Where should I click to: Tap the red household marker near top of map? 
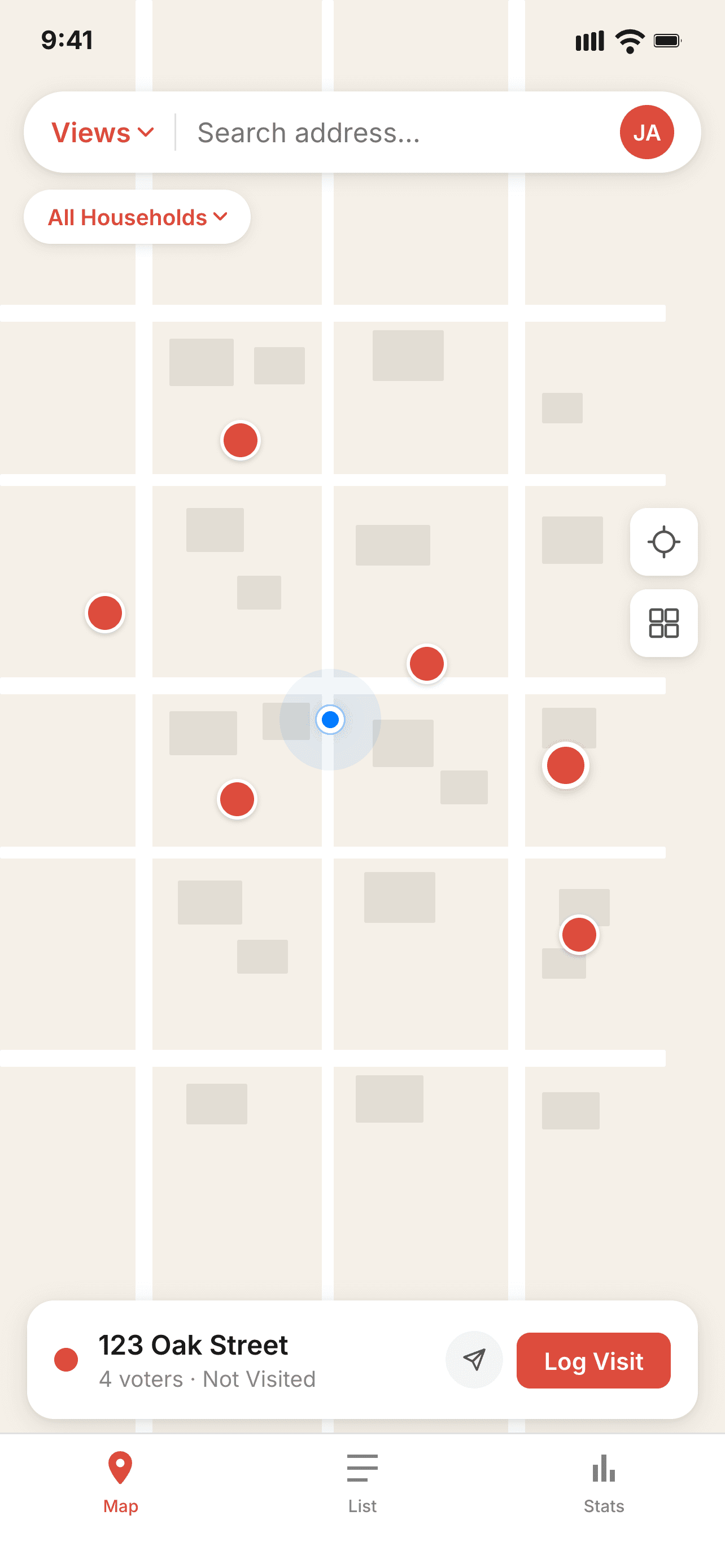[x=240, y=440]
